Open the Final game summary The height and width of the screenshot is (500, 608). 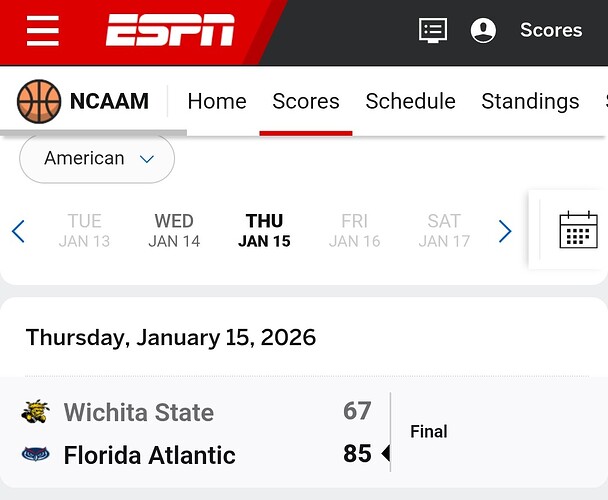point(428,432)
